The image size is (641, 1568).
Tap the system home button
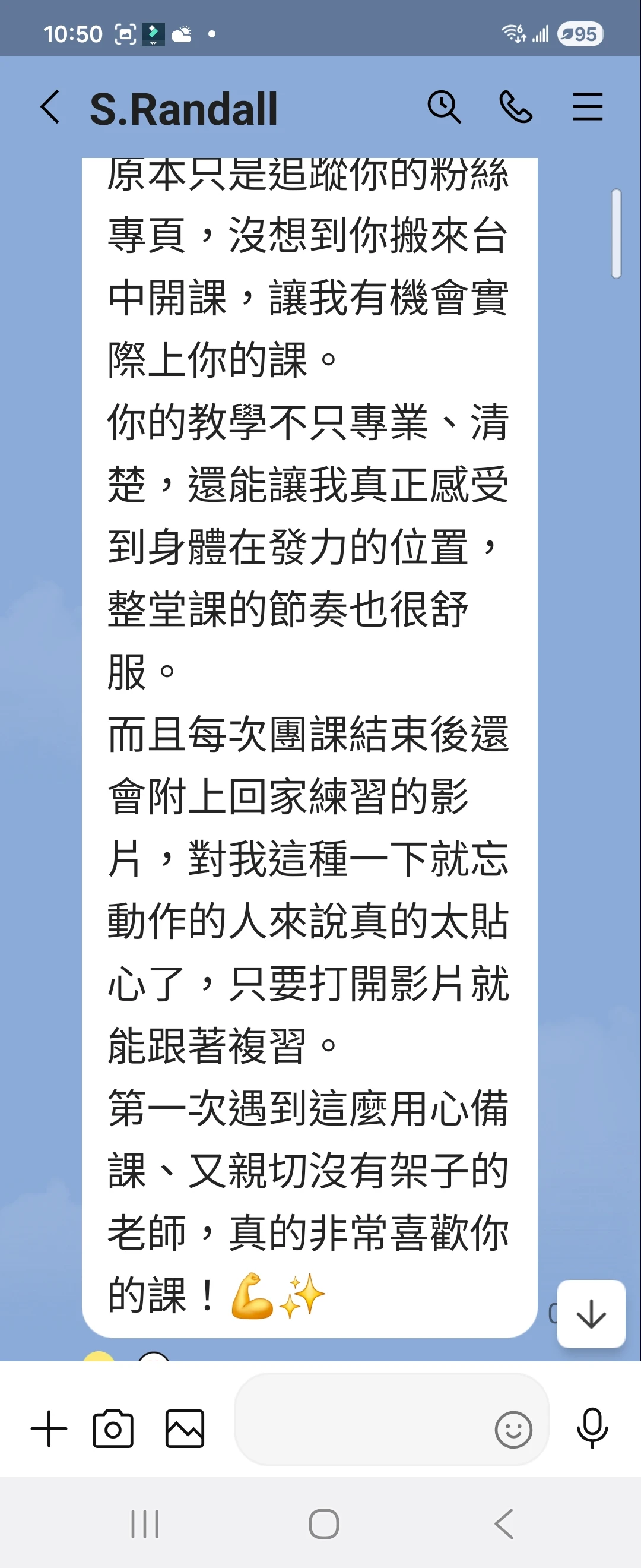click(x=323, y=1524)
